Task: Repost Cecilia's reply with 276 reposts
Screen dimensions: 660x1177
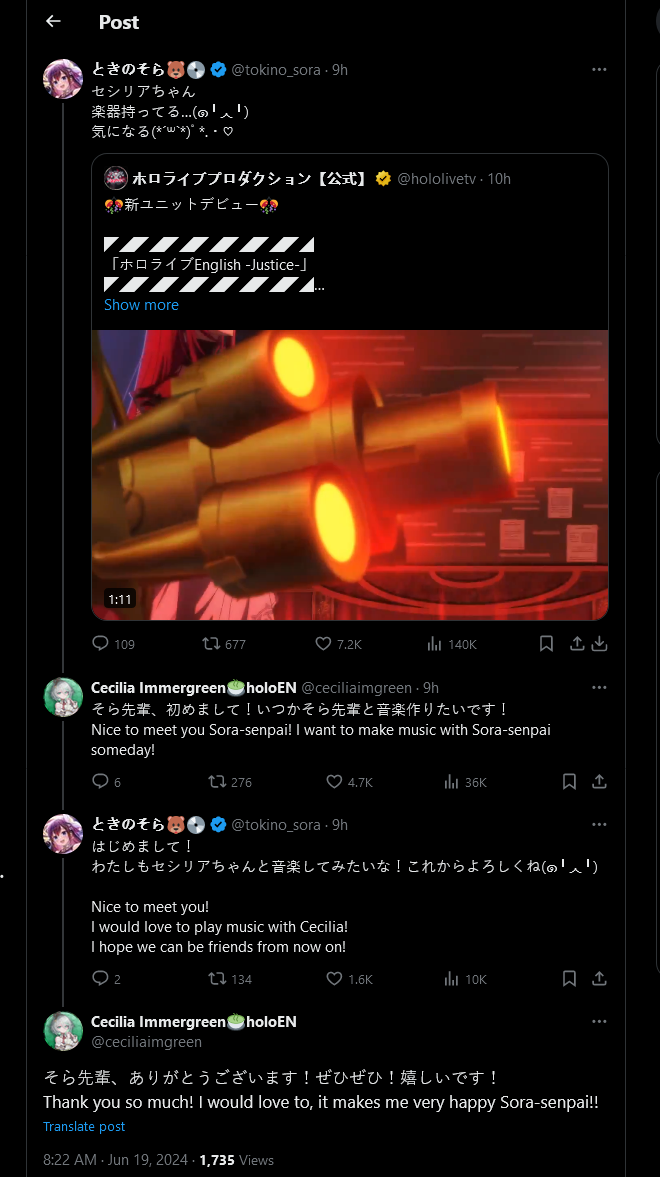Action: coord(215,782)
